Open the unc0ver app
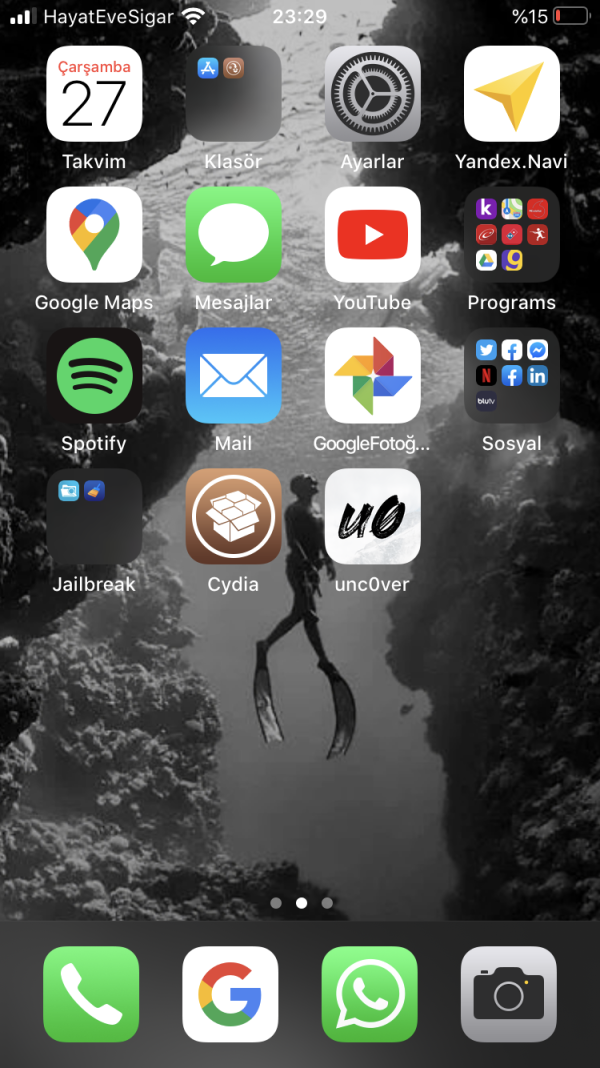Image resolution: width=600 pixels, height=1068 pixels. (372, 517)
